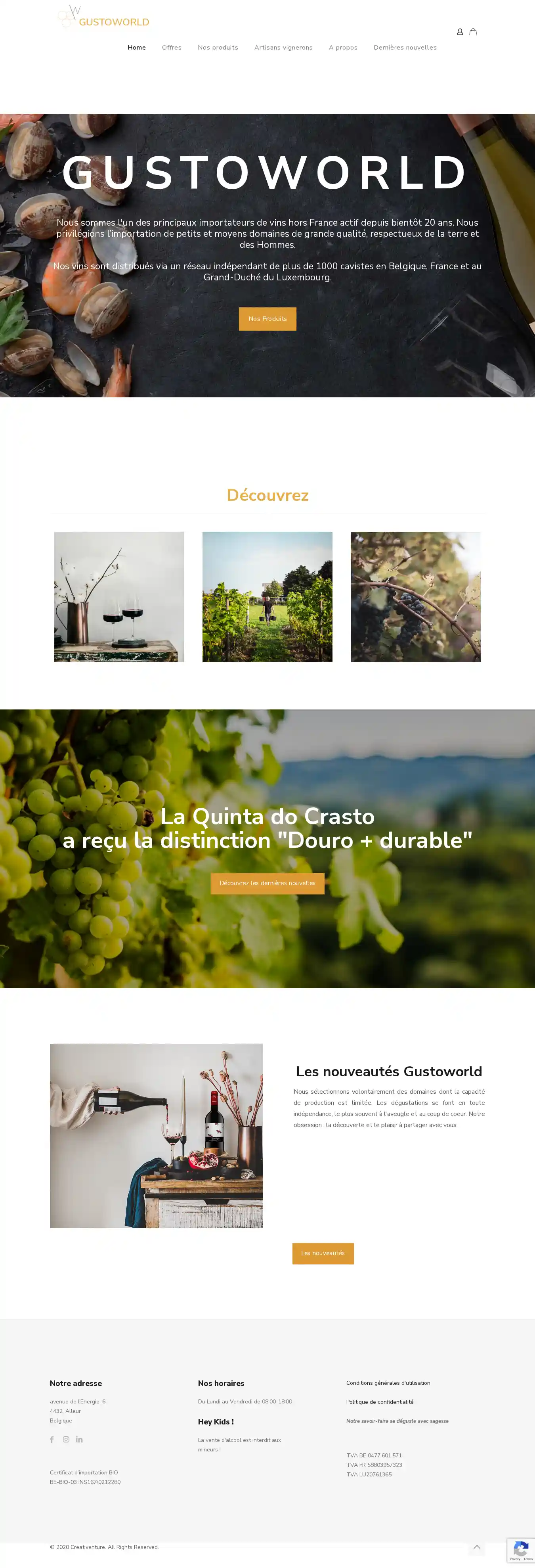535x1568 pixels.
Task: Go to the A propos page
Action: [x=343, y=48]
